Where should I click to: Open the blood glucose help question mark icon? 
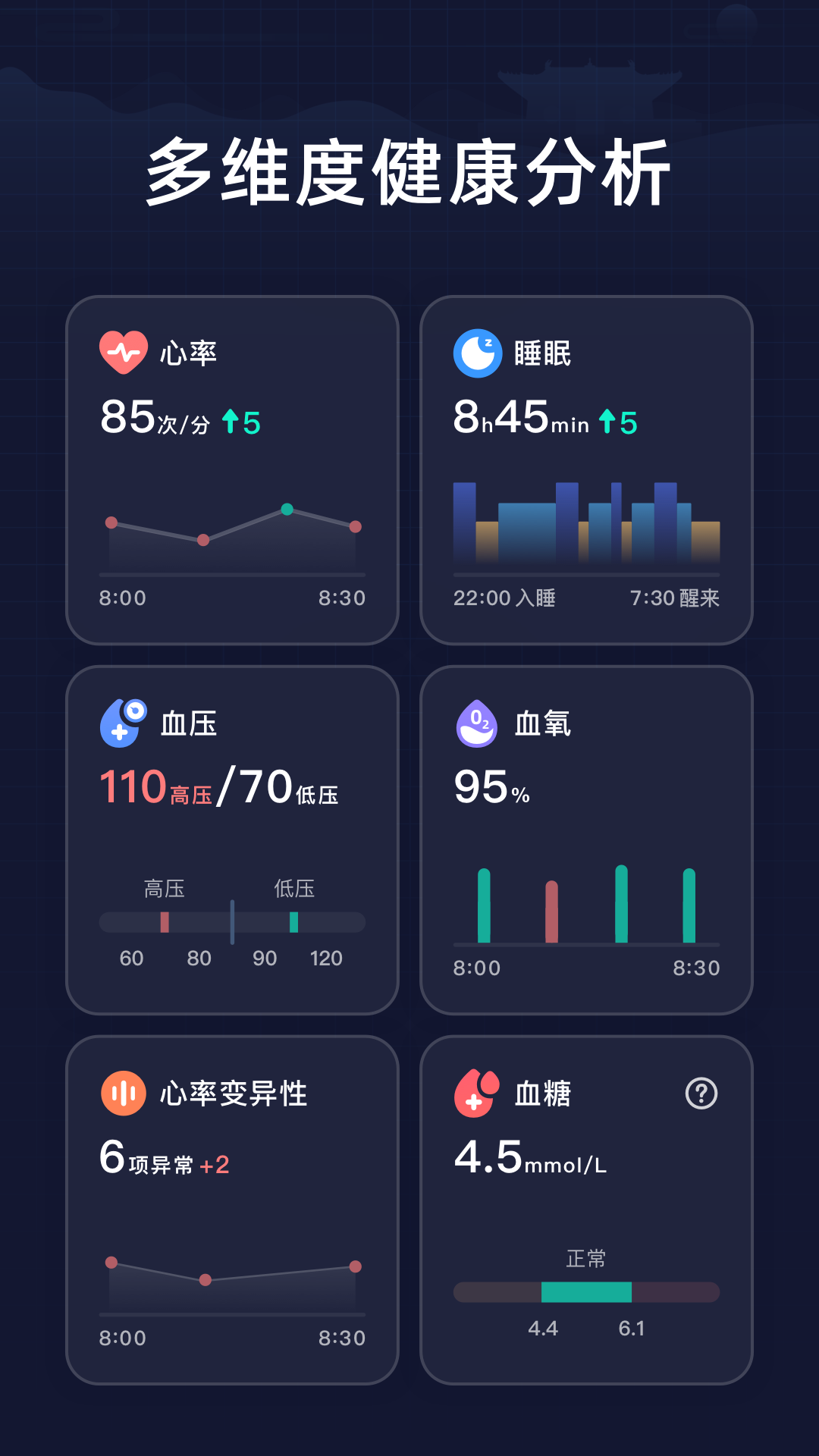pos(701,1092)
